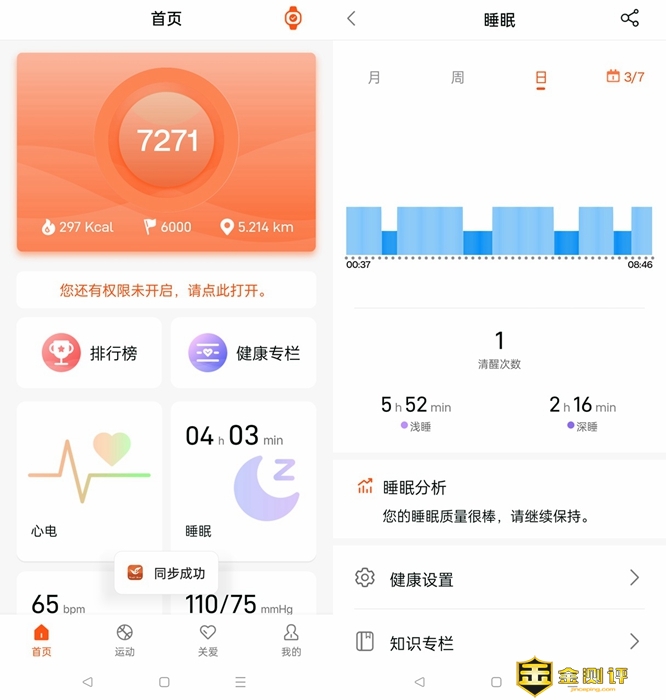Image resolution: width=666 pixels, height=700 pixels.
Task: Go to the 我的 tab
Action: (x=291, y=640)
